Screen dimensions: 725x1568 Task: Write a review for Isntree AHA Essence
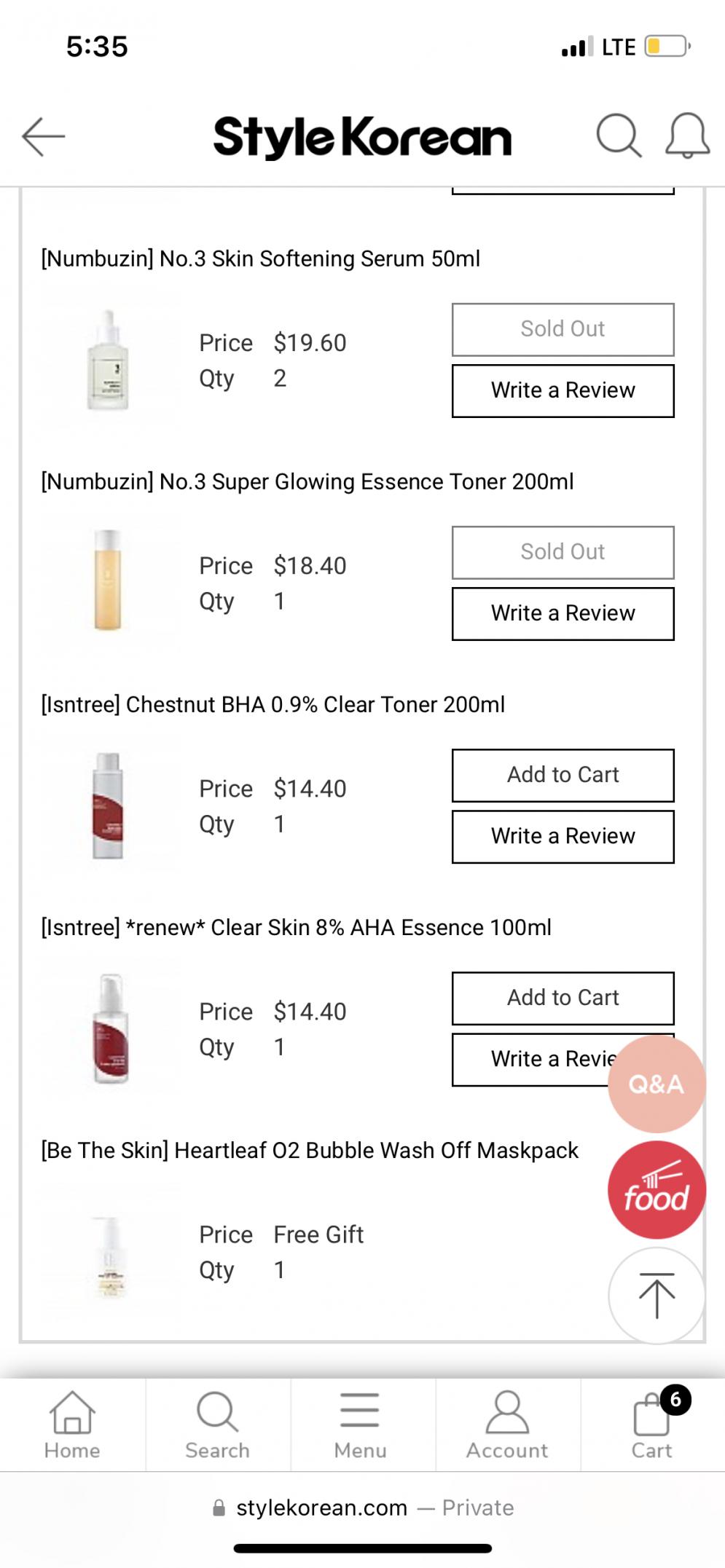coord(532,1060)
